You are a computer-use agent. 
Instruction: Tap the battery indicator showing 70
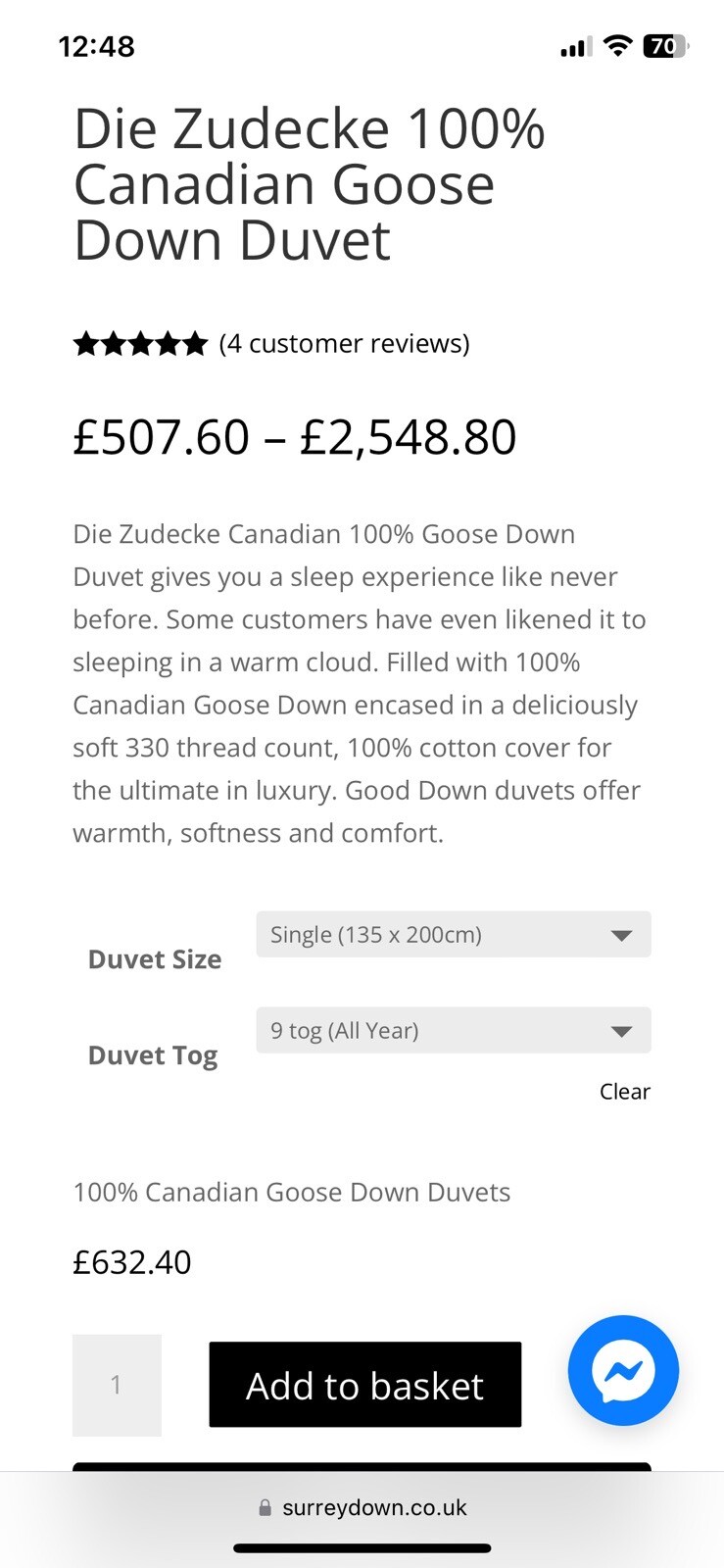664,46
